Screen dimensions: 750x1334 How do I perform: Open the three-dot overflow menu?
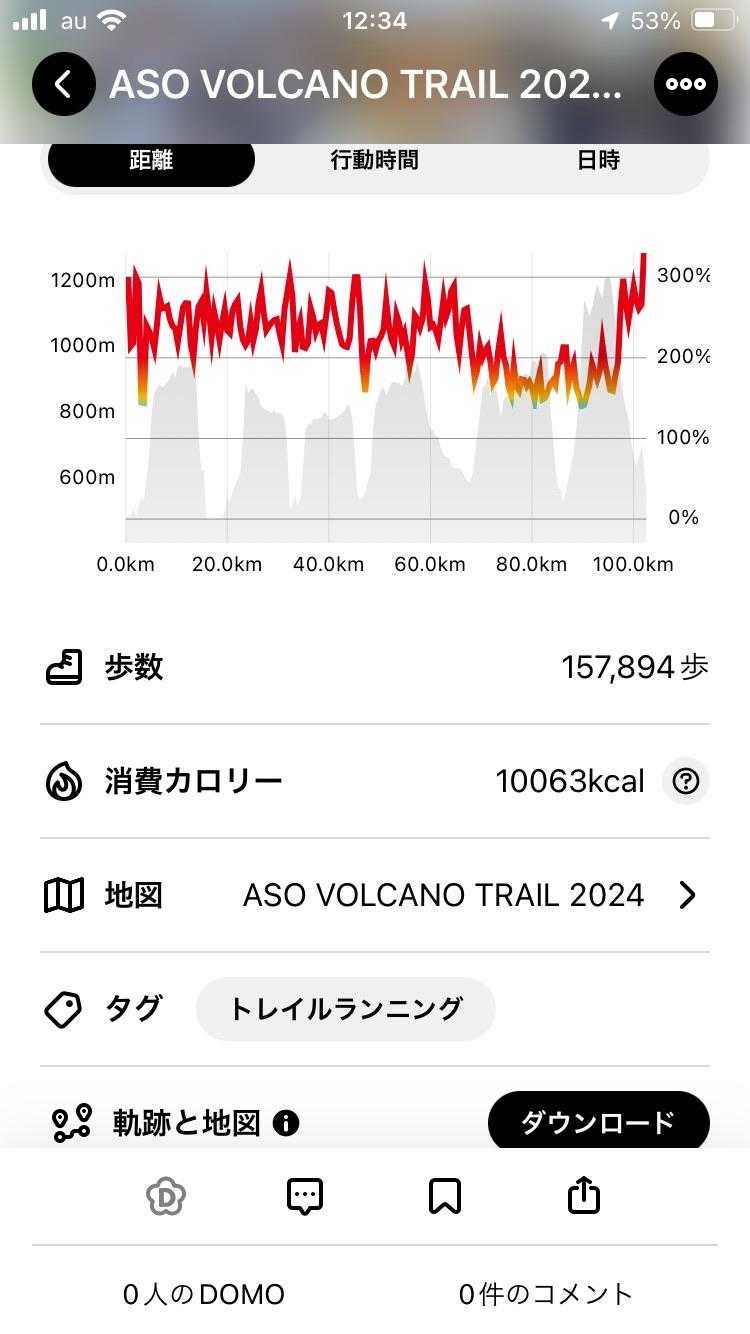[x=686, y=84]
